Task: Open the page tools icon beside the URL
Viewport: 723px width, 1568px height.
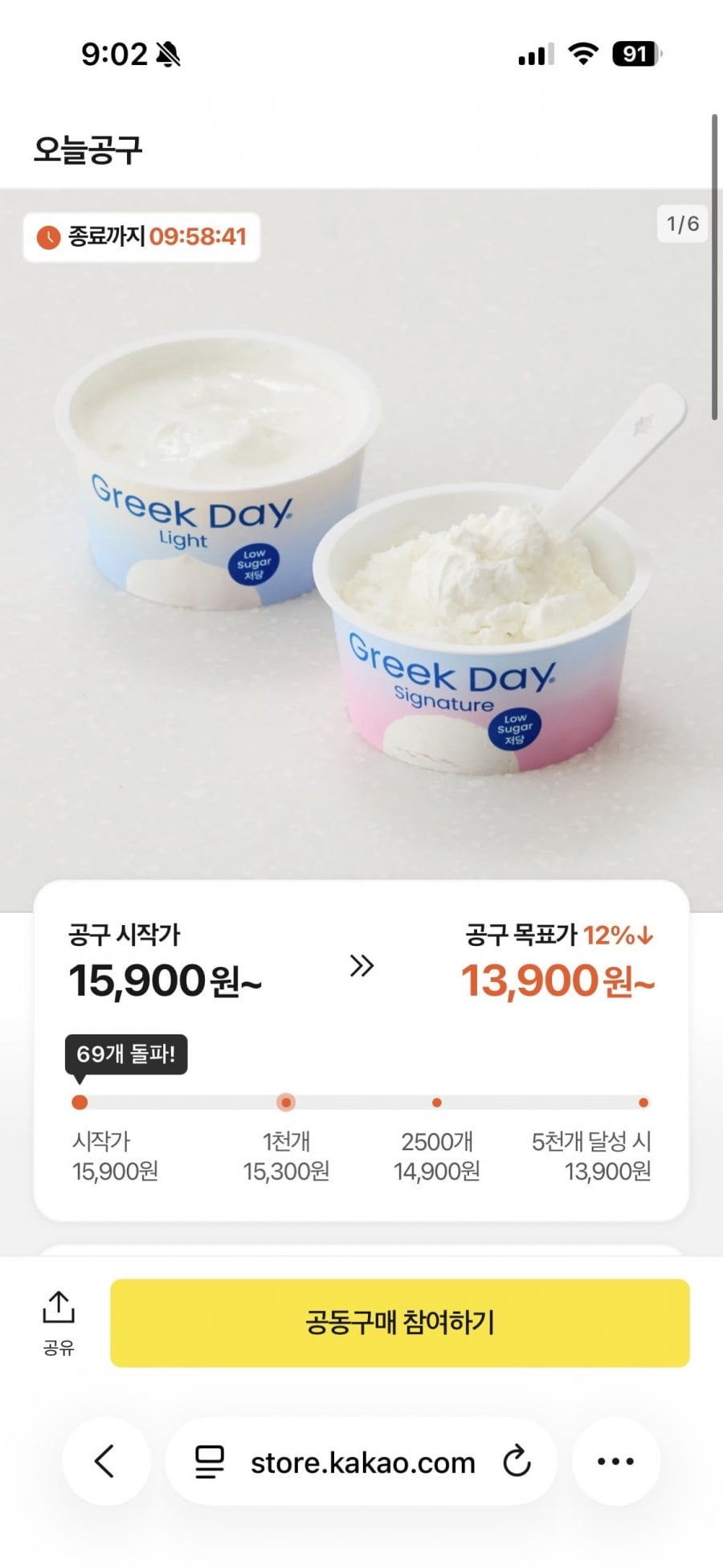Action: click(210, 1461)
